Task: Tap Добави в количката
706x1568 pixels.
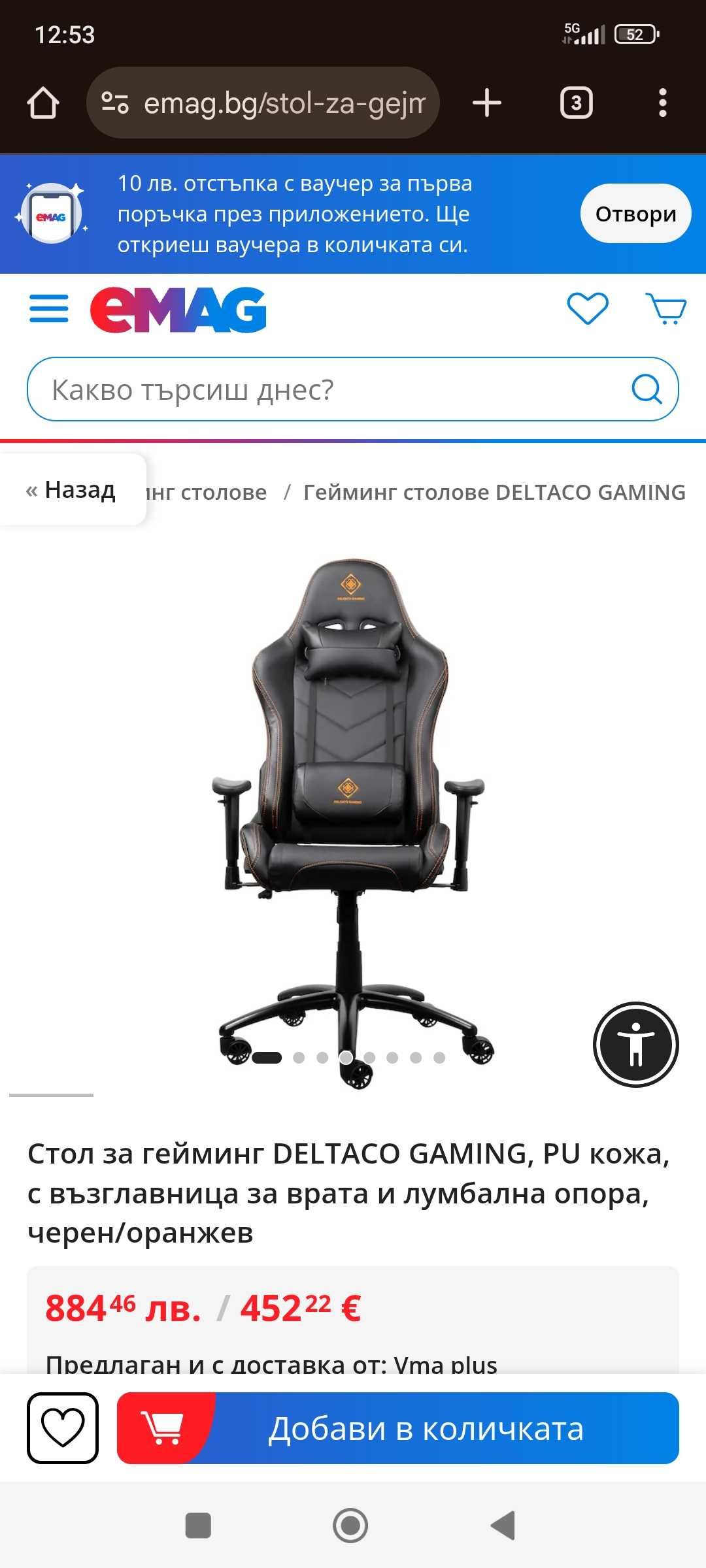Action: pos(397,1428)
